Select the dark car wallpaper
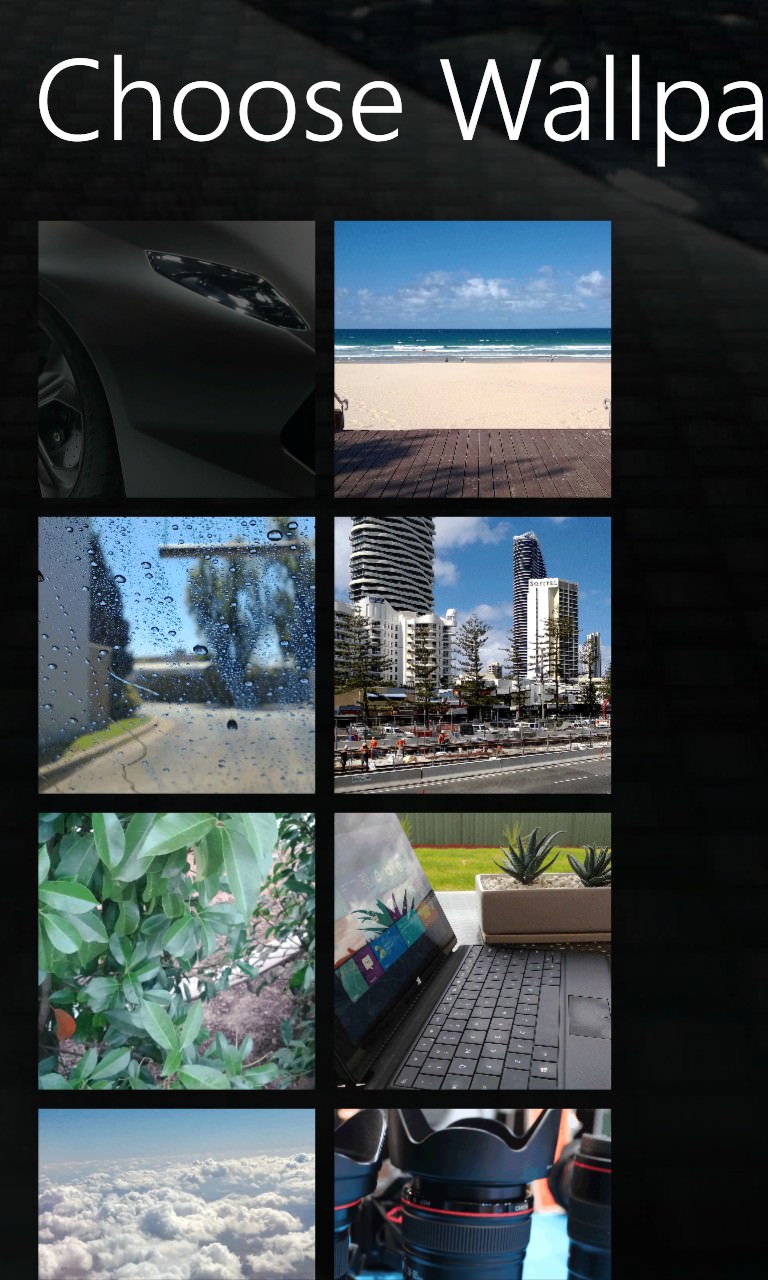 pos(177,359)
